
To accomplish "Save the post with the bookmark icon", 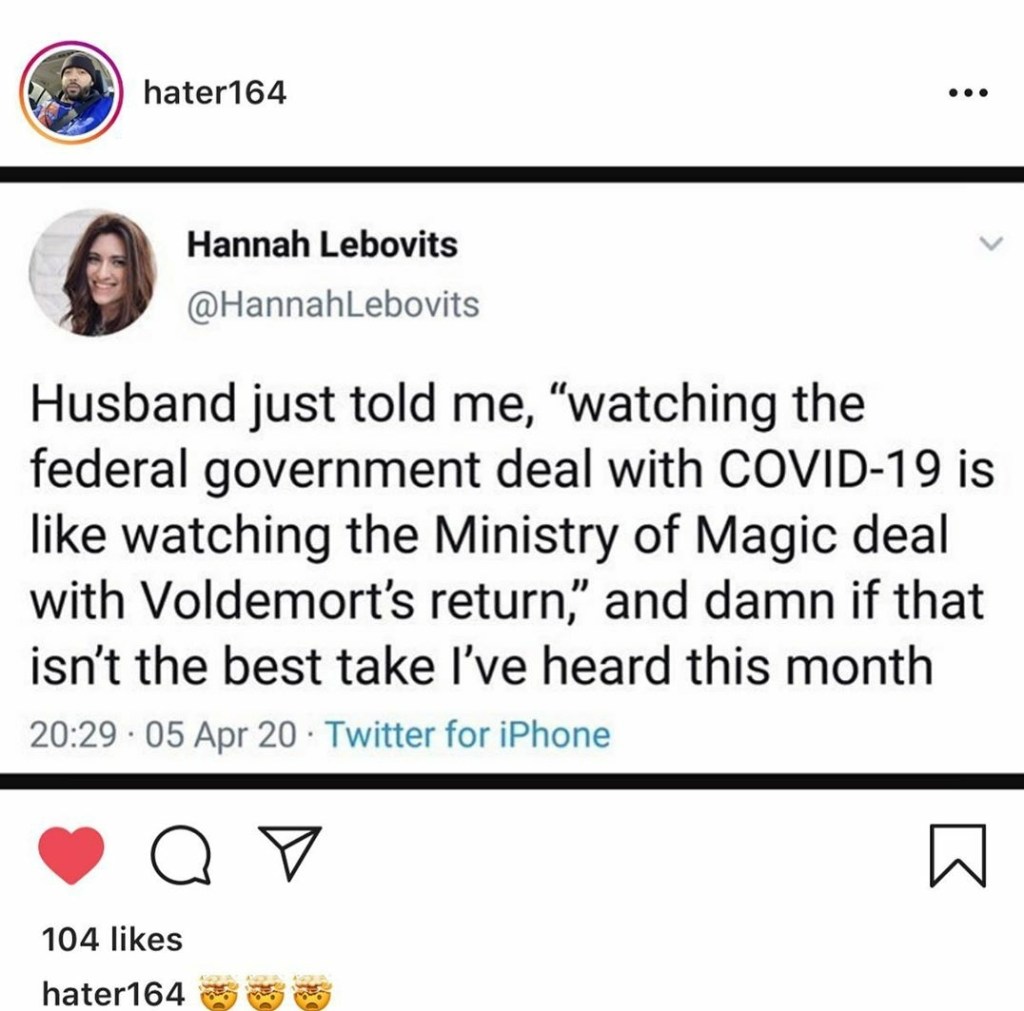I will coord(957,856).
